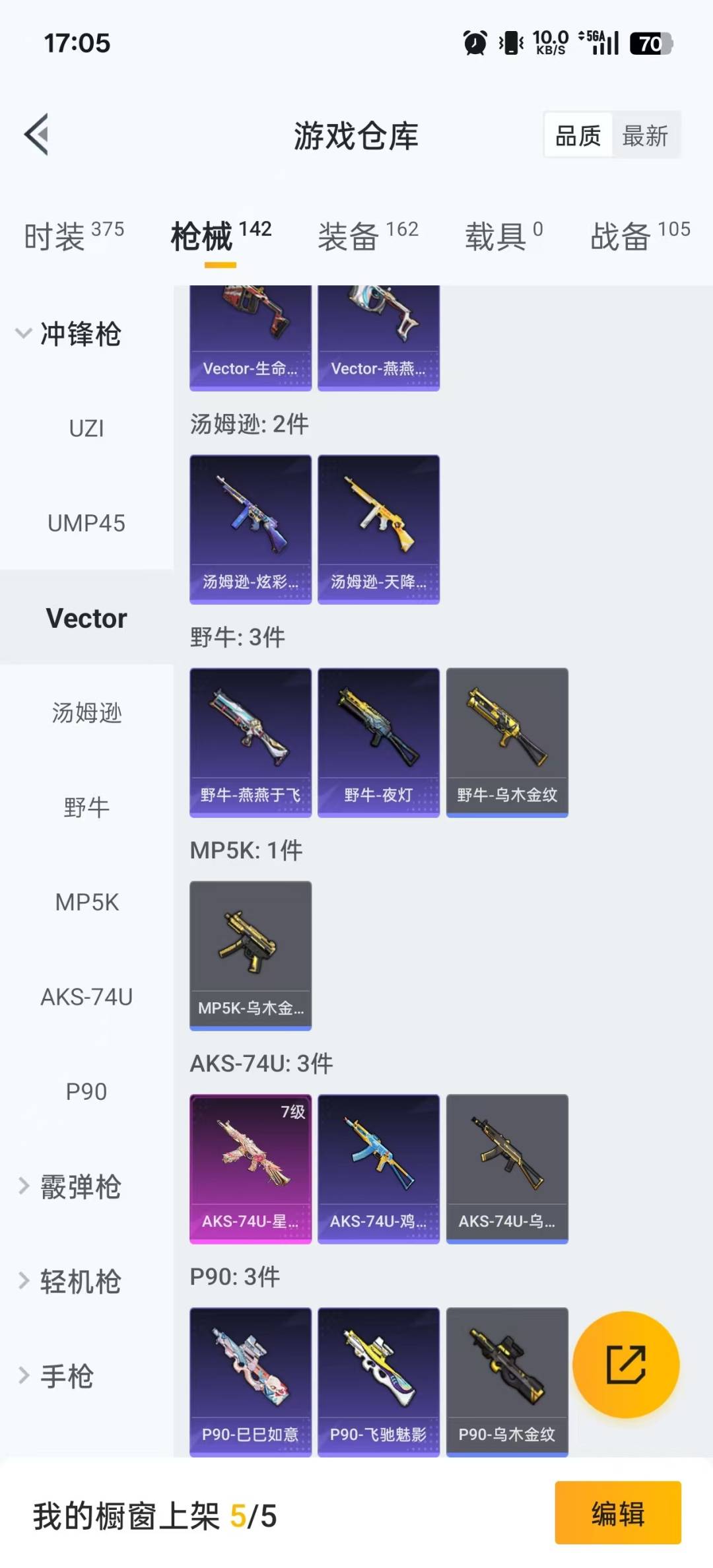View the MP5K-乌木金 skin card
713x1568 pixels.
(x=250, y=955)
